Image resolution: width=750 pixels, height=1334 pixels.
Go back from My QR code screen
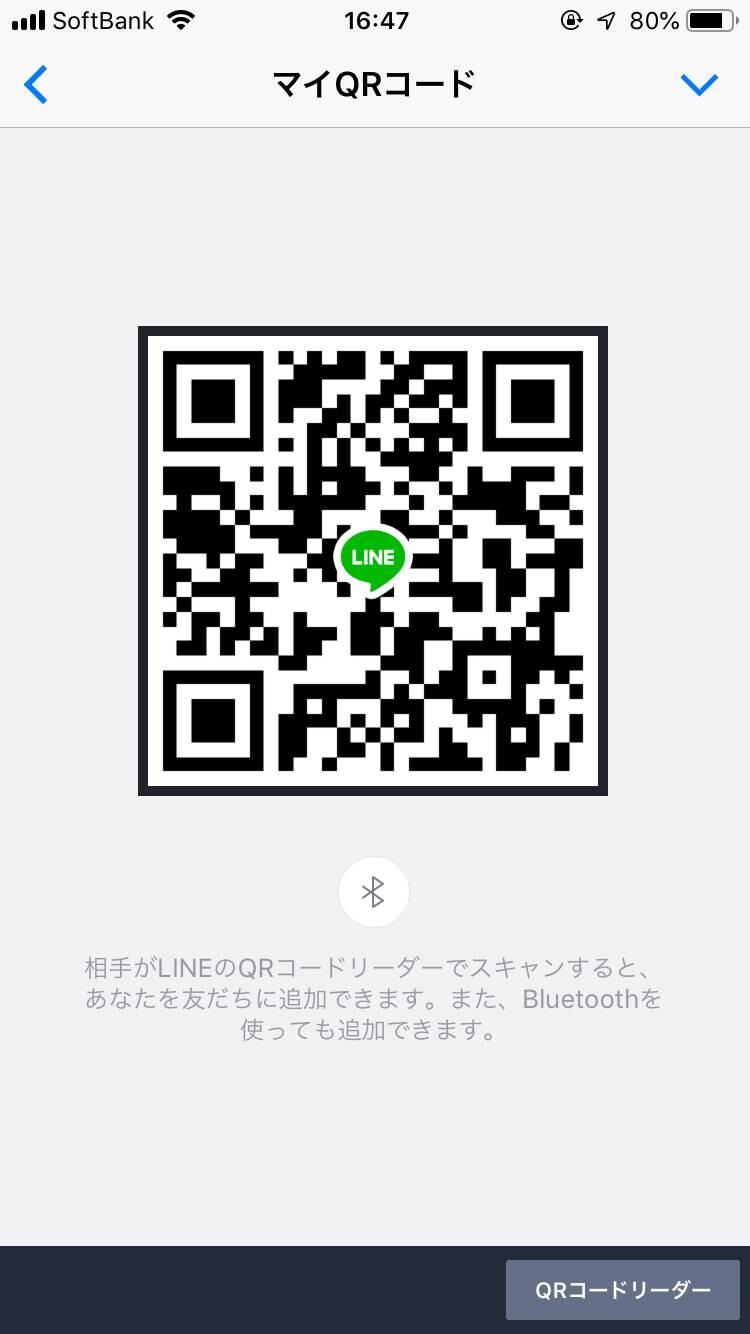[x=36, y=85]
